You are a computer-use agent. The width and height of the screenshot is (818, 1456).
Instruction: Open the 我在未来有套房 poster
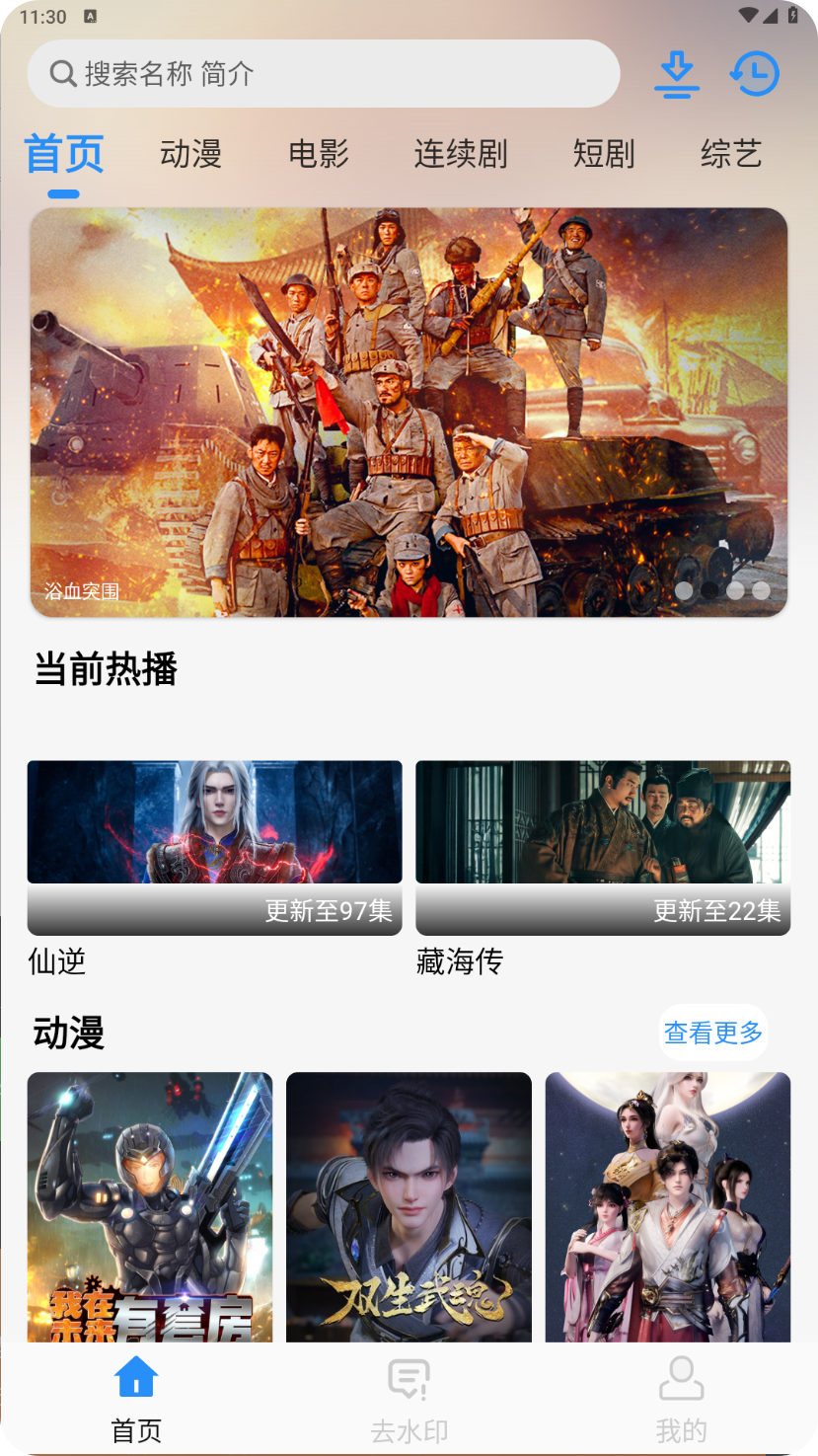click(150, 1206)
